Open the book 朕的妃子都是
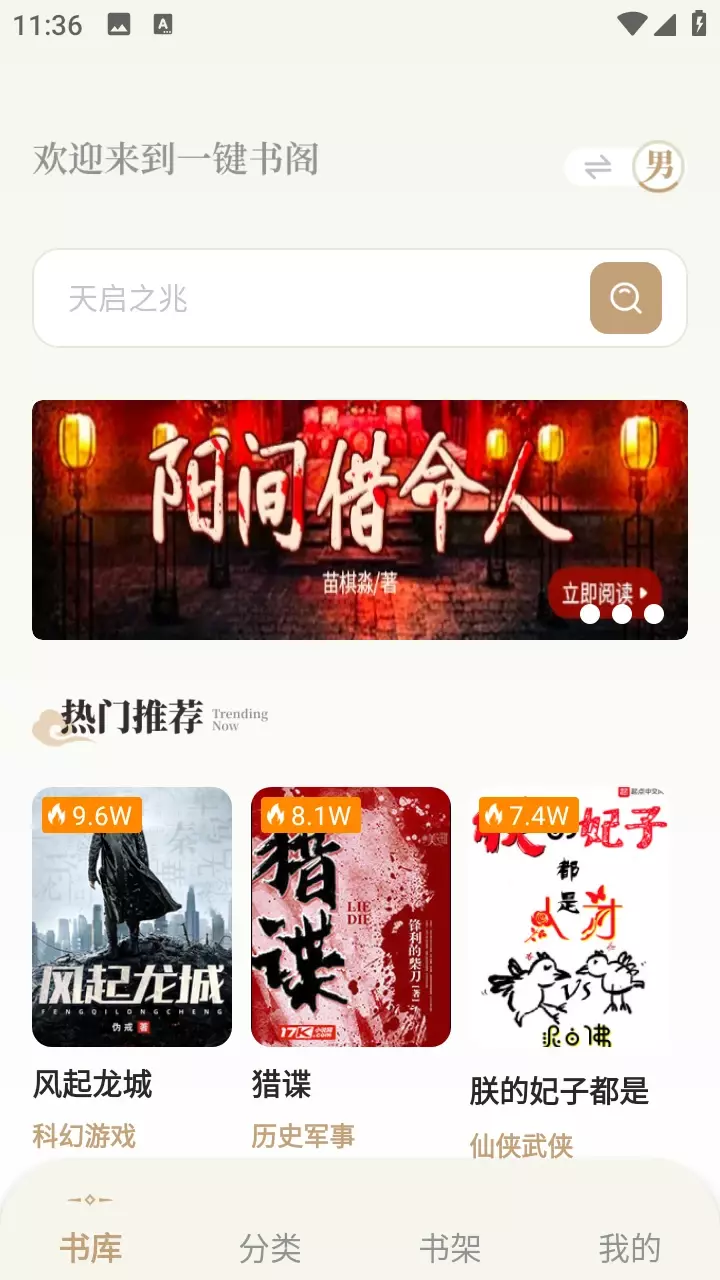The width and height of the screenshot is (720, 1280). pos(570,917)
